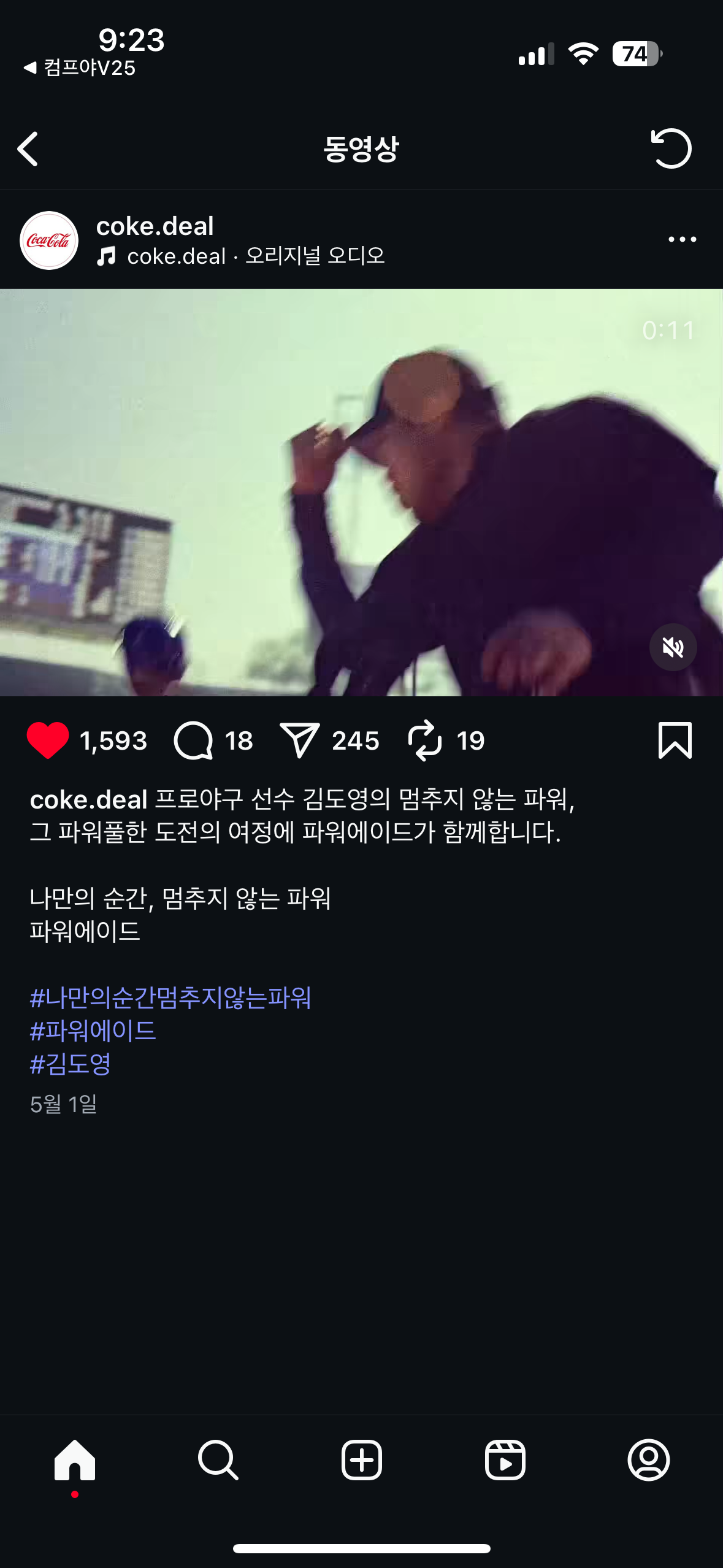This screenshot has height=1568, width=723.
Task: Switch to the Reels tab
Action: click(505, 1460)
